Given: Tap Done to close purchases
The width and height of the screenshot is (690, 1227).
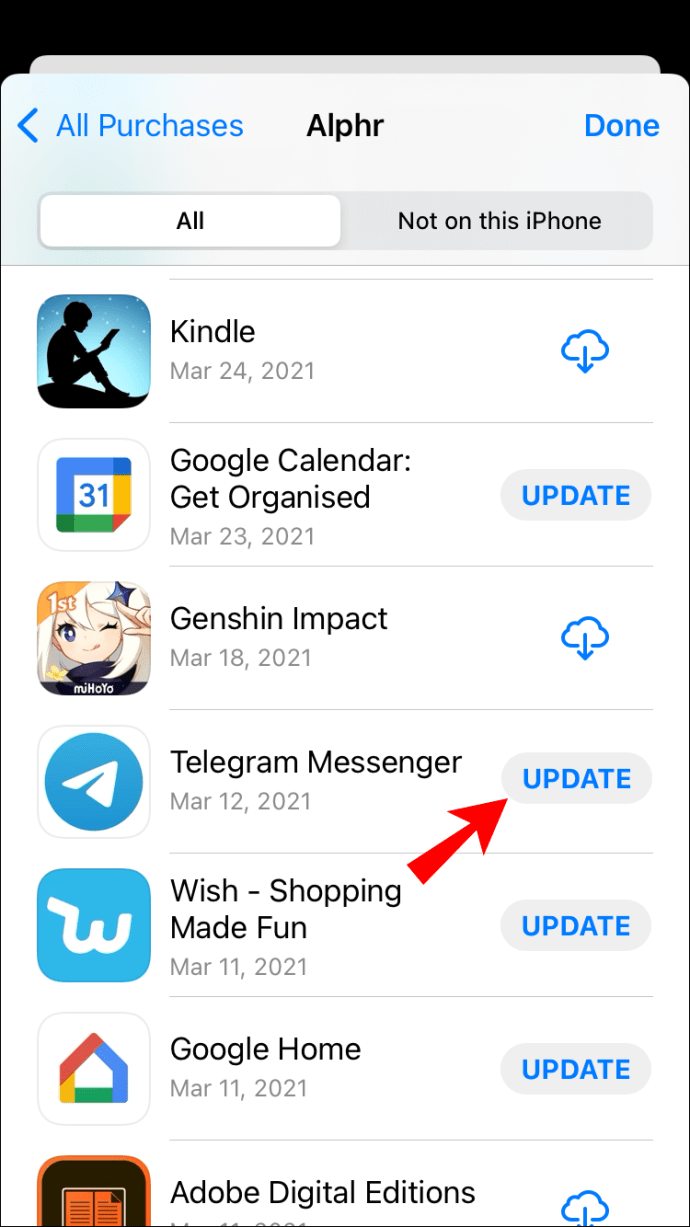Looking at the screenshot, I should click(x=621, y=126).
